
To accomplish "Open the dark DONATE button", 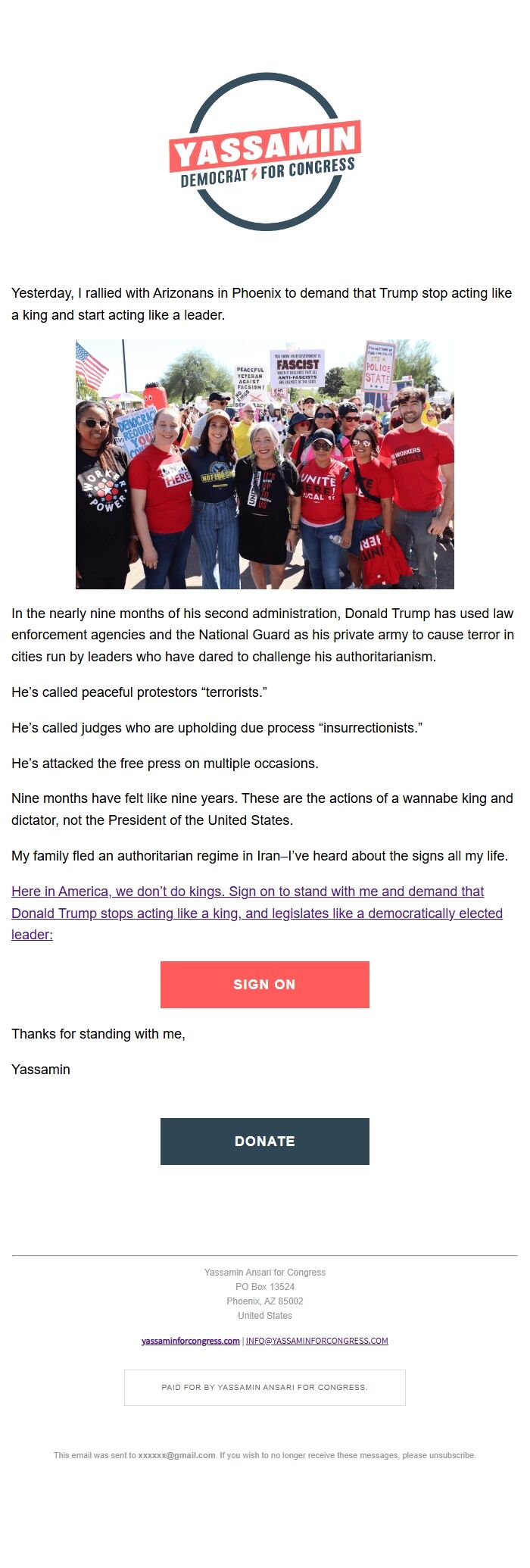I will coord(264,1141).
